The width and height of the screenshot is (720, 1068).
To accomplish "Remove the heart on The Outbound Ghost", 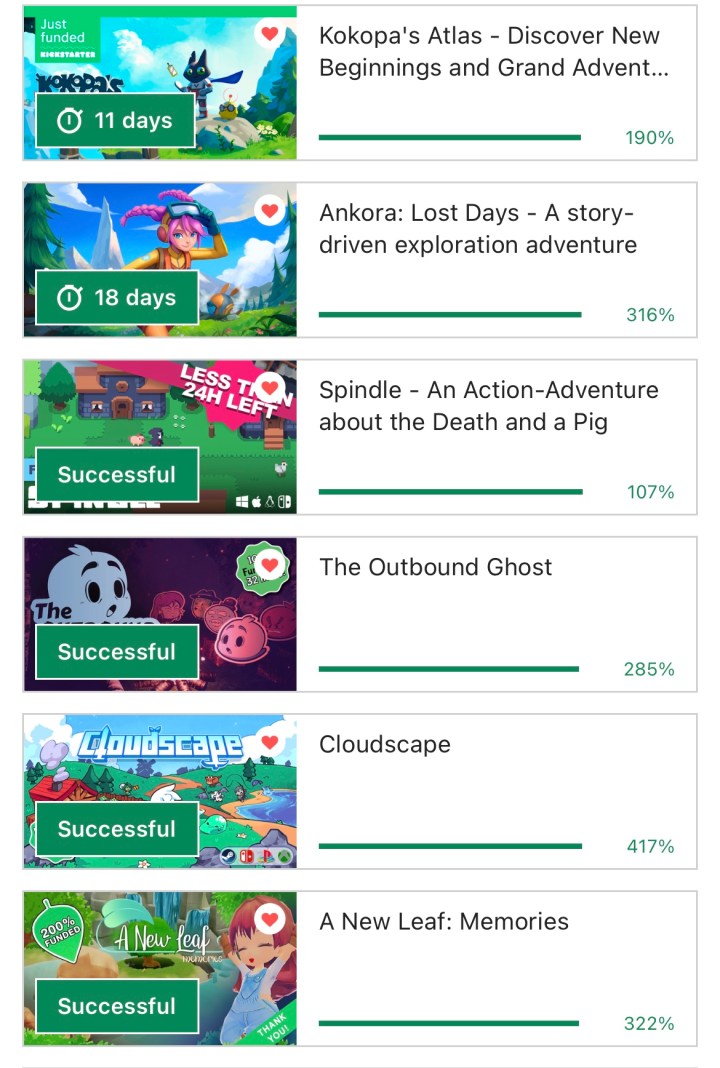I will [x=270, y=565].
